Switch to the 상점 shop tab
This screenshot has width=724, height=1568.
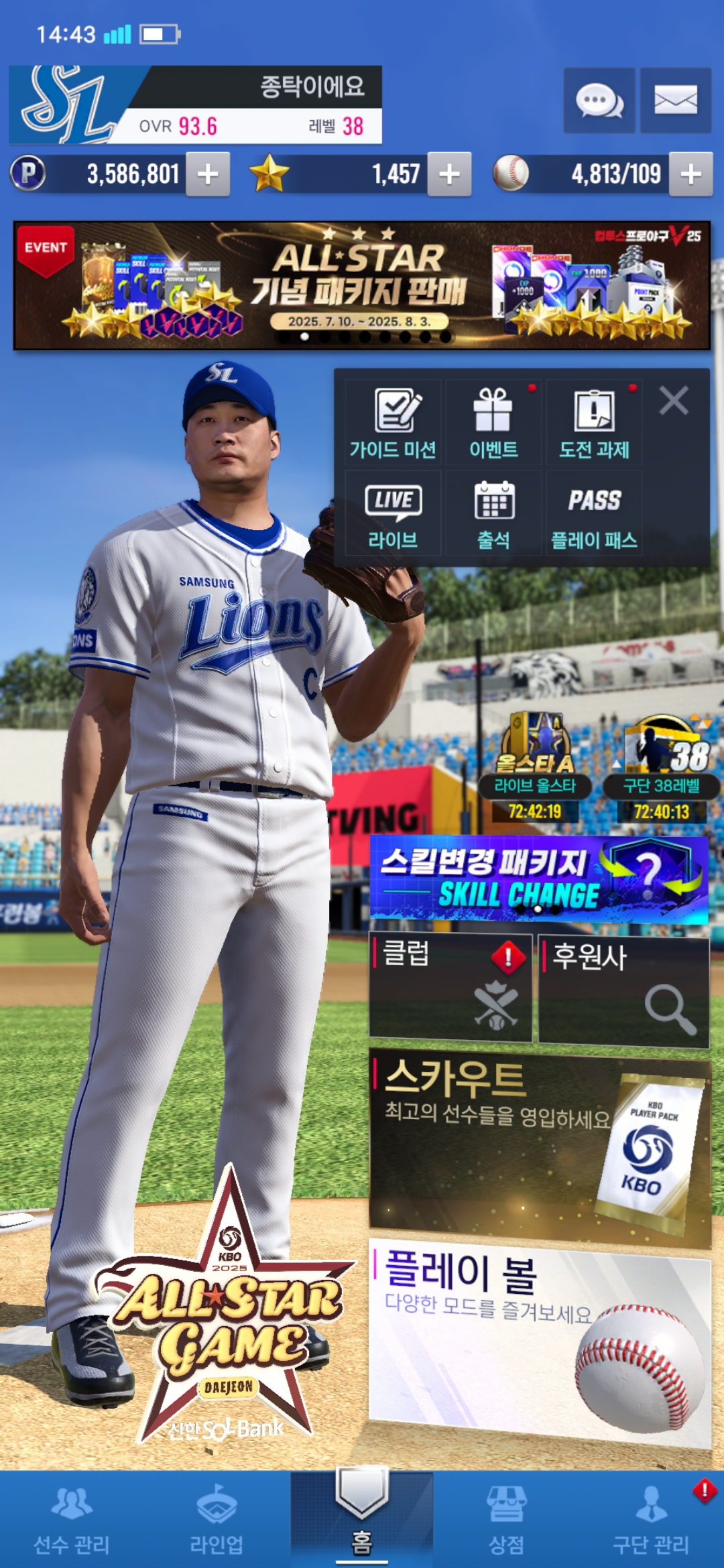pos(506,1521)
